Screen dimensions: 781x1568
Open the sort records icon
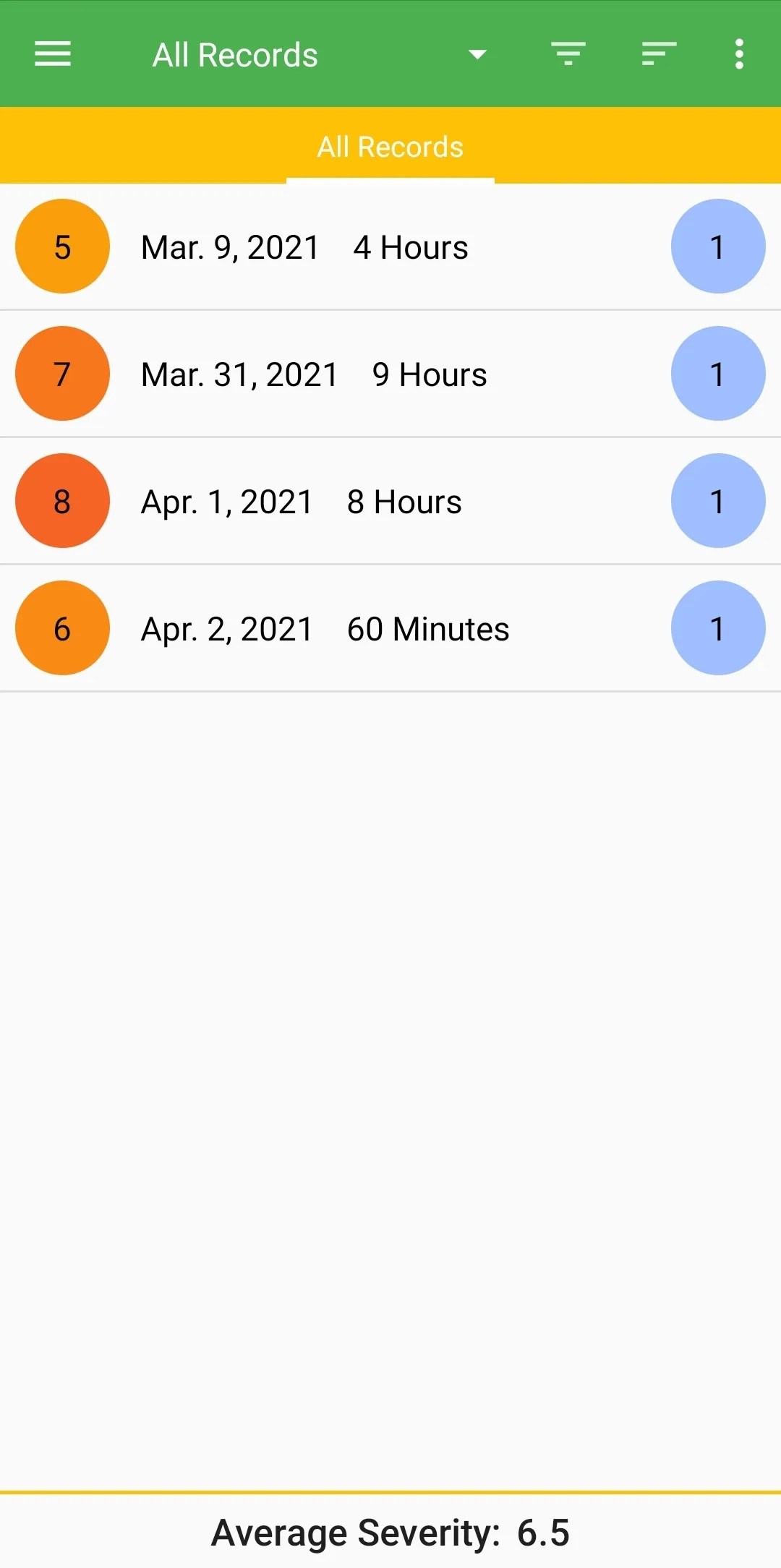point(658,54)
